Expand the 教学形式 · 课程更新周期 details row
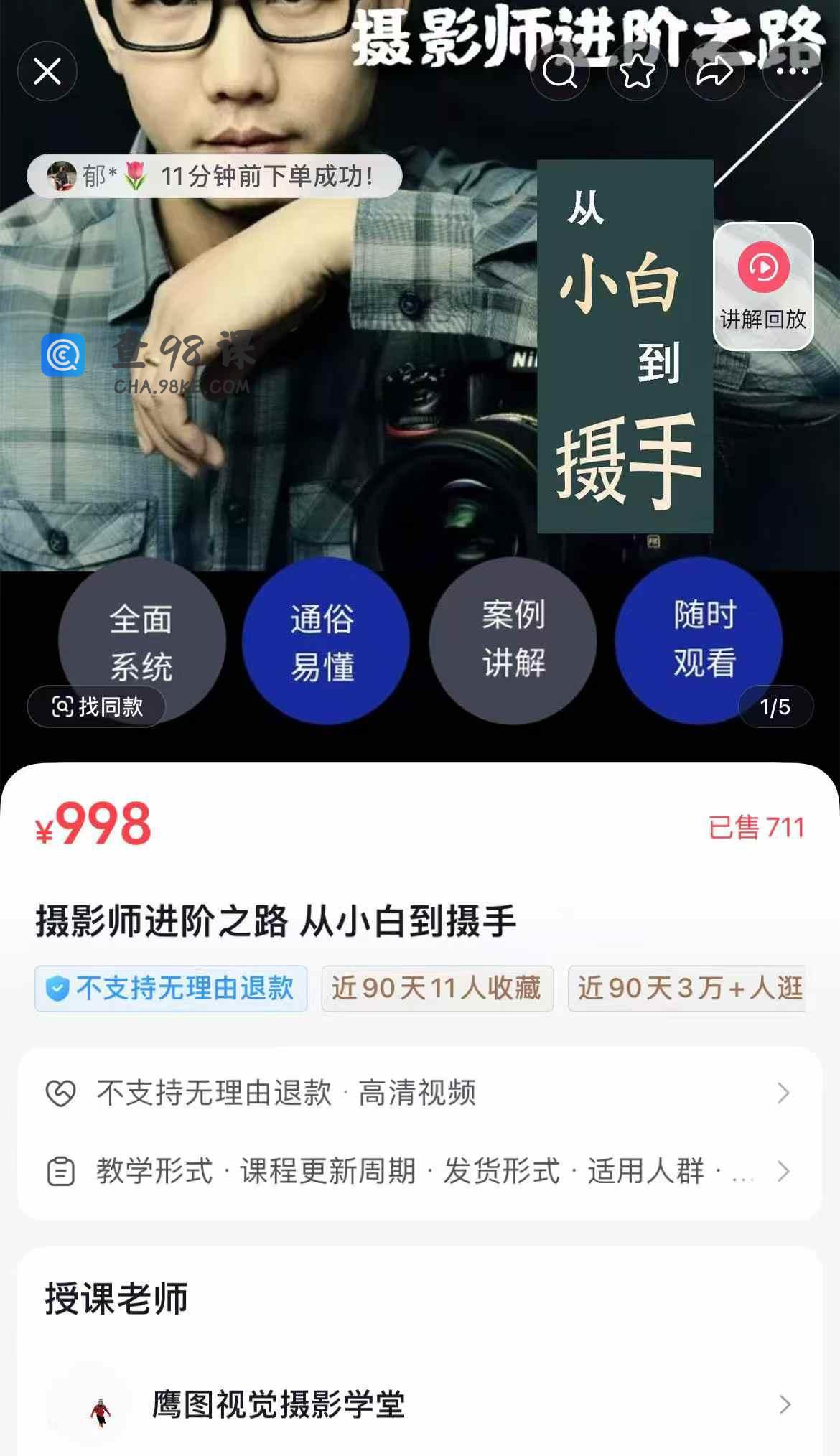 coord(420,1171)
